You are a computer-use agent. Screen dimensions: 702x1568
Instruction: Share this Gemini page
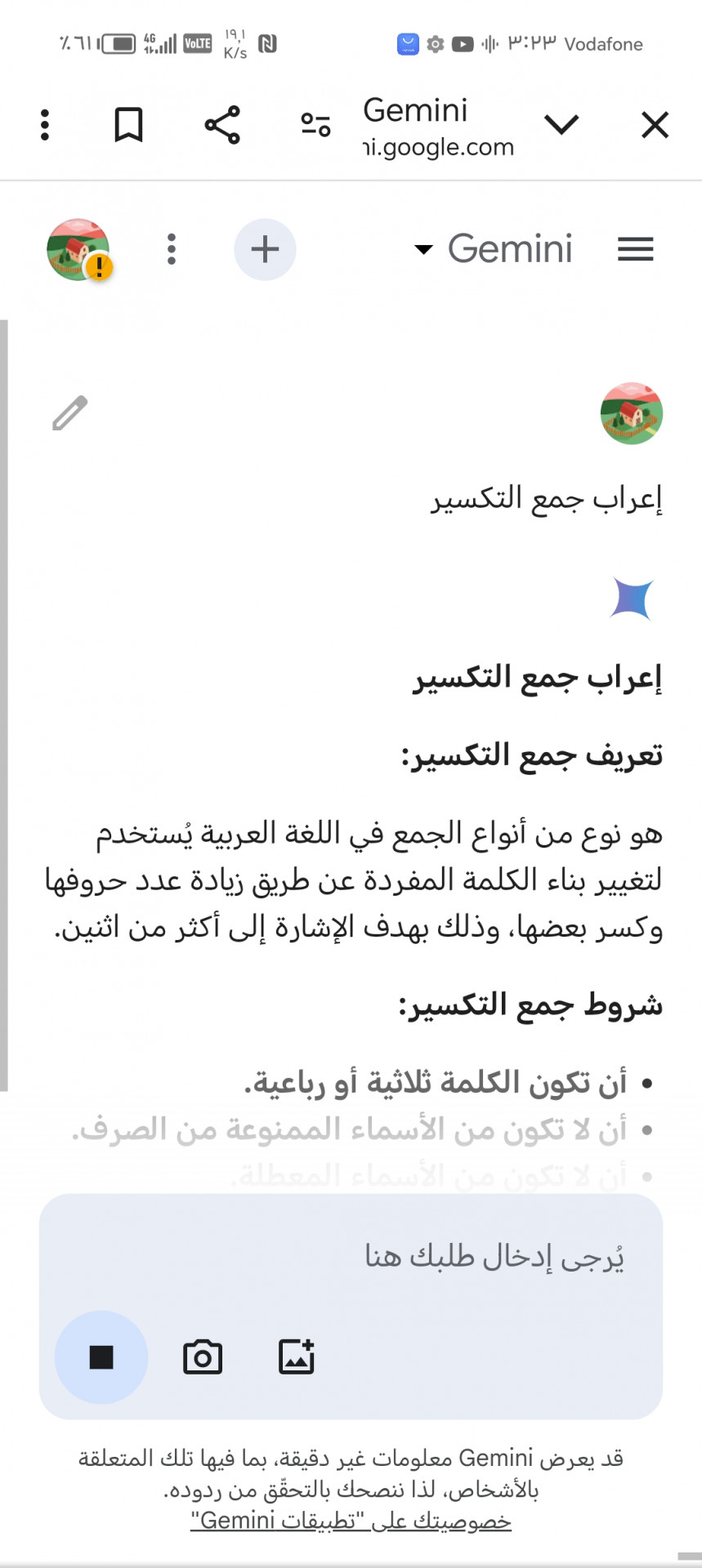222,125
